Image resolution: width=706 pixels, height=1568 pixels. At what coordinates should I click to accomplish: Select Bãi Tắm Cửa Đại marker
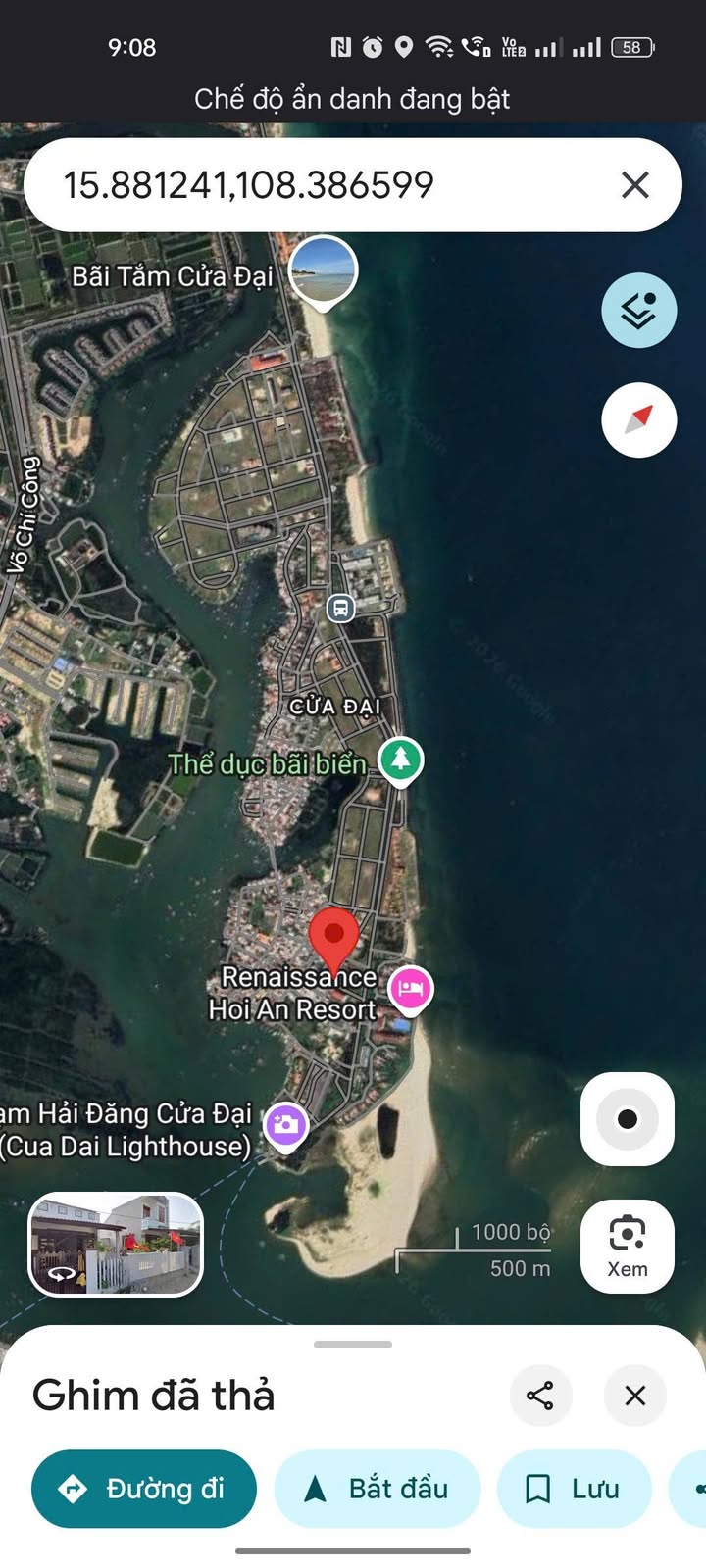[324, 269]
